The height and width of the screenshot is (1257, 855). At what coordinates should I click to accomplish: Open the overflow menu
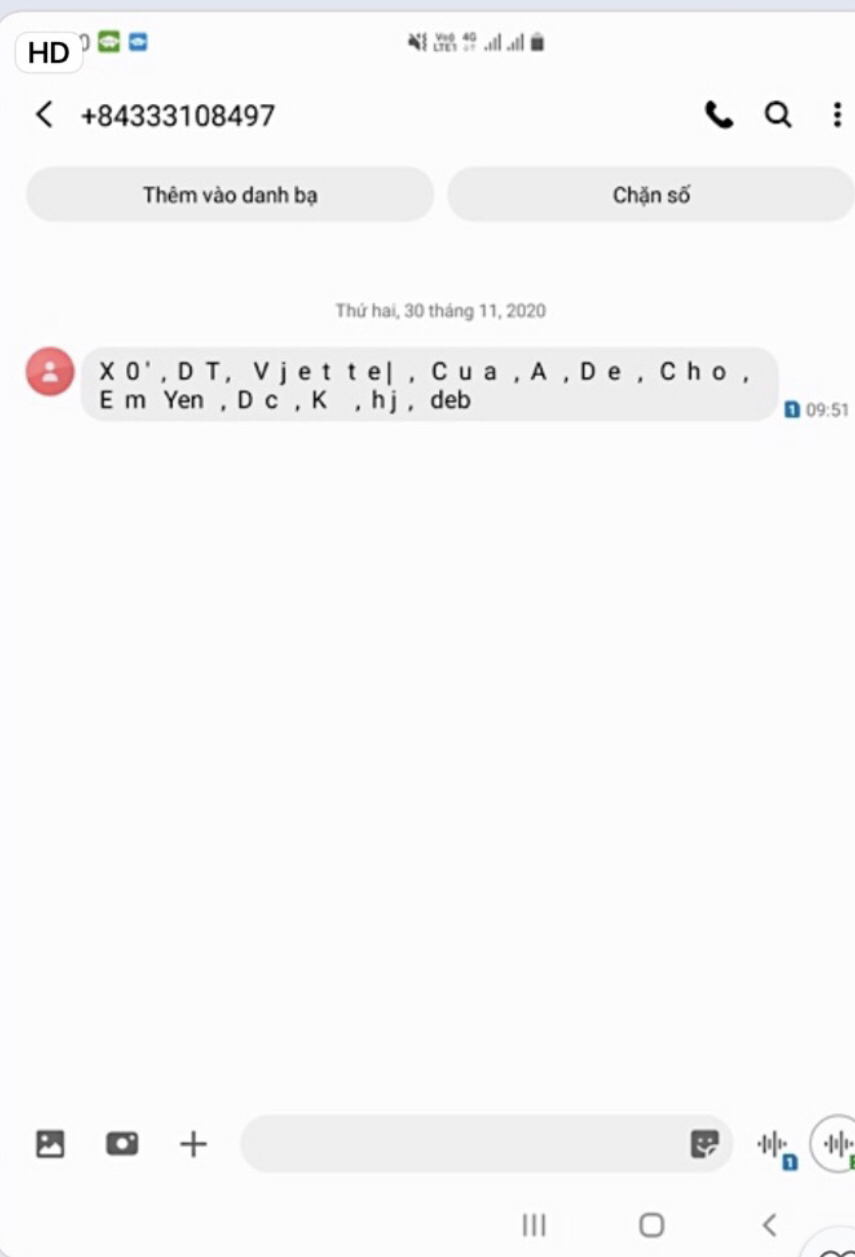tap(837, 115)
